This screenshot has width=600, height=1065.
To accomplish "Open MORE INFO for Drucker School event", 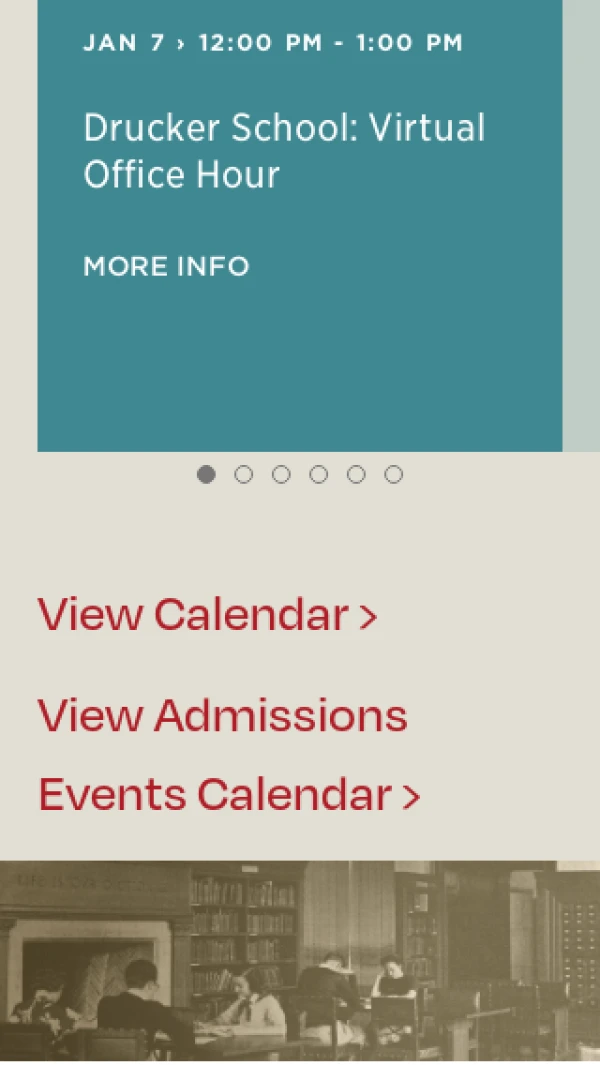I will [x=166, y=267].
